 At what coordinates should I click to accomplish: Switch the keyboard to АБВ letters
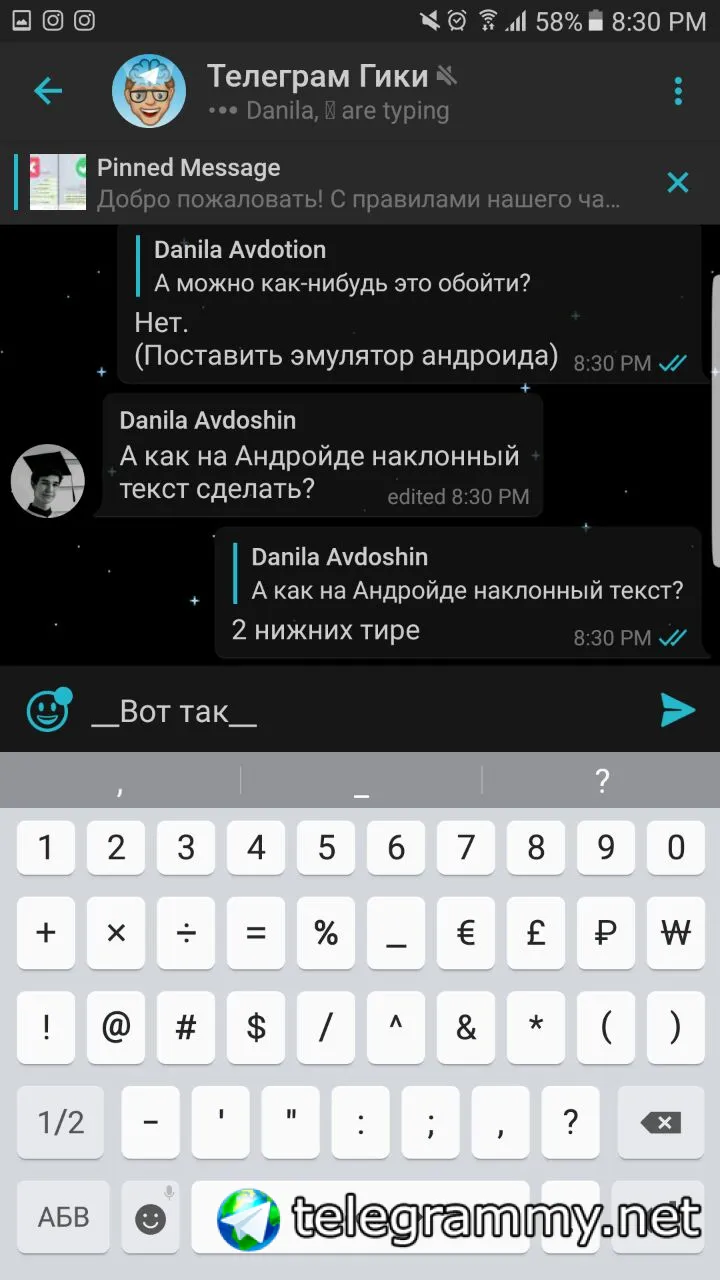click(63, 1217)
